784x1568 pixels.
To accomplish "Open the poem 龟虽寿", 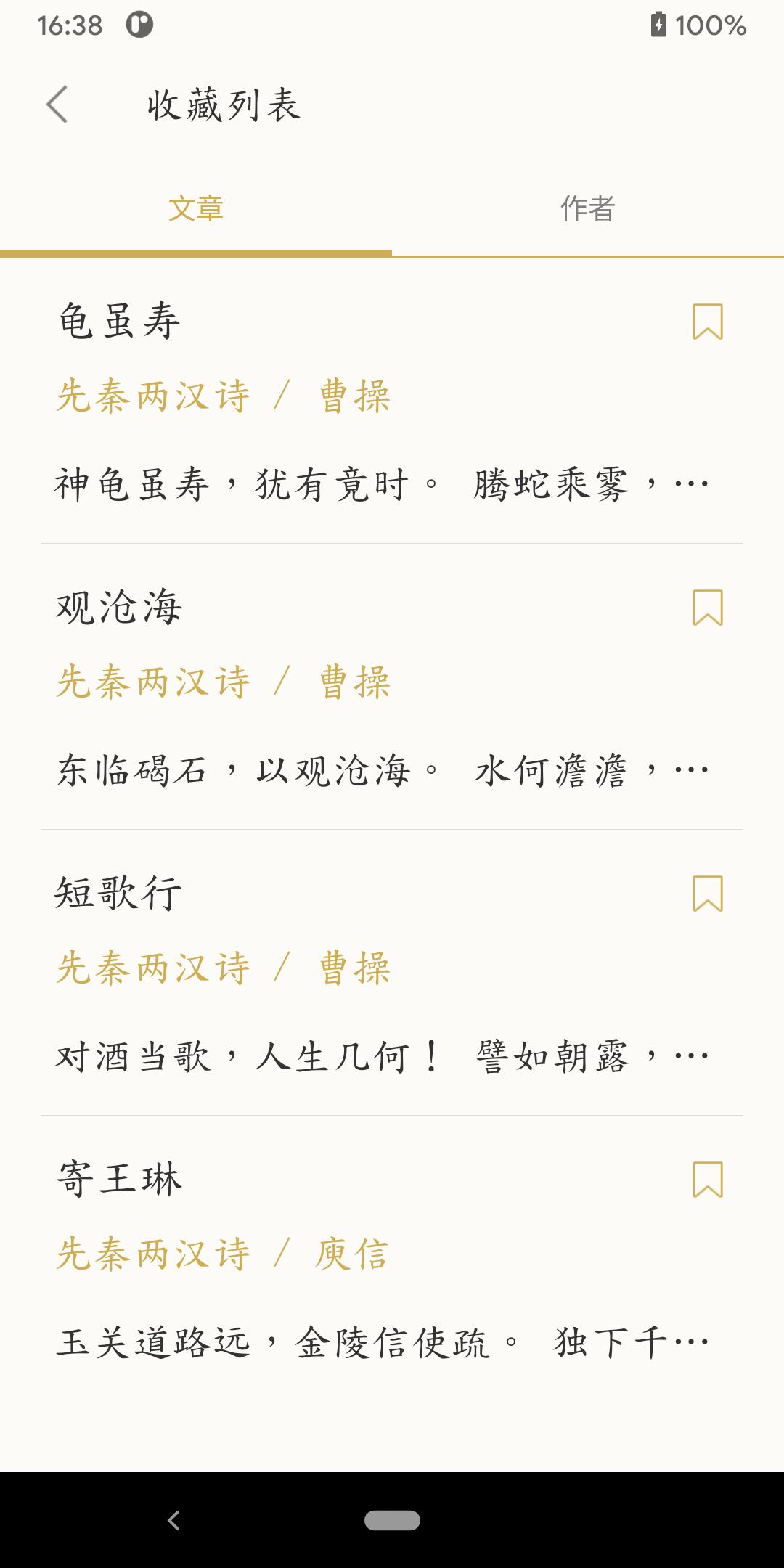I will (392, 401).
